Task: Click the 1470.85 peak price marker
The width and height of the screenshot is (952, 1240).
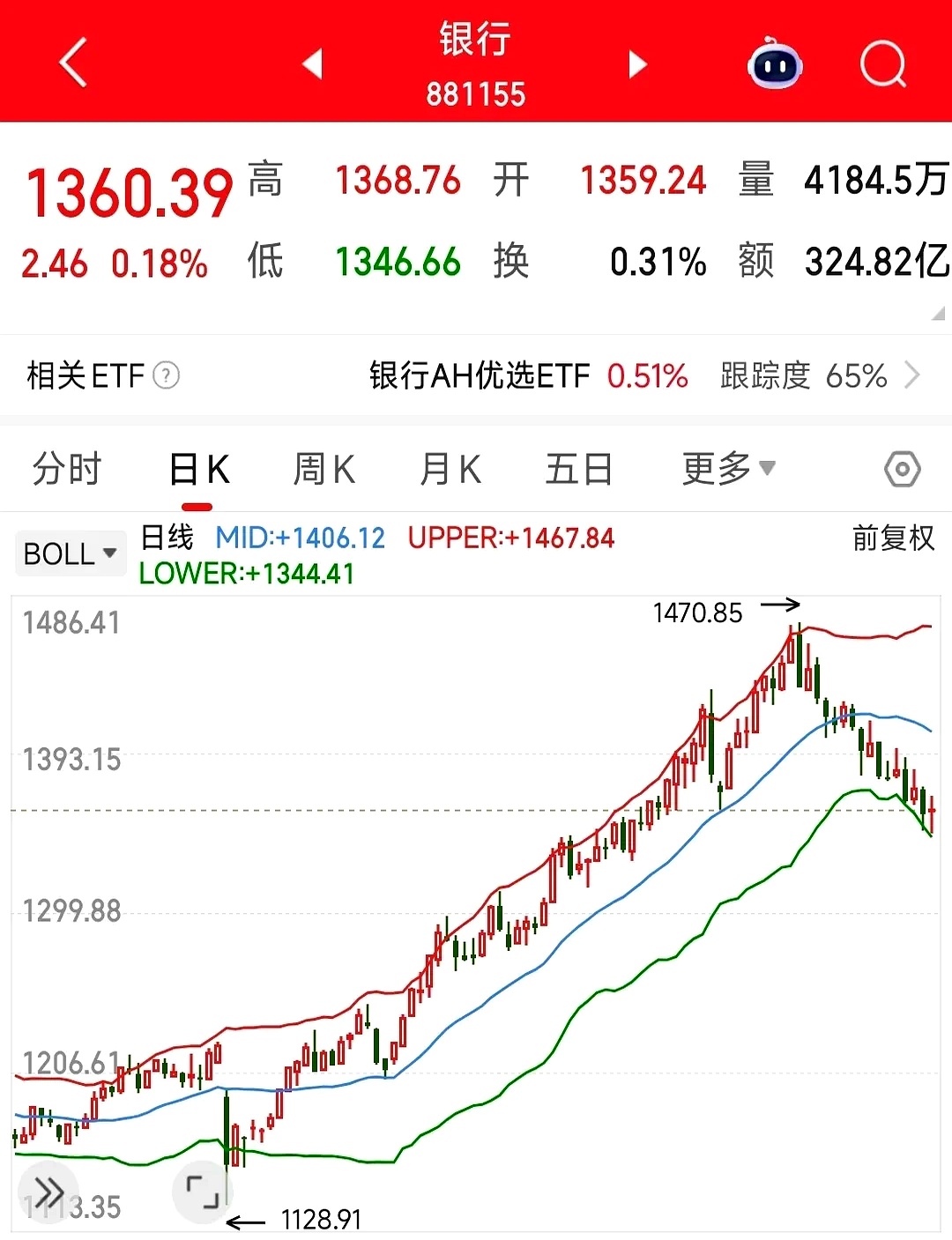Action: [697, 613]
